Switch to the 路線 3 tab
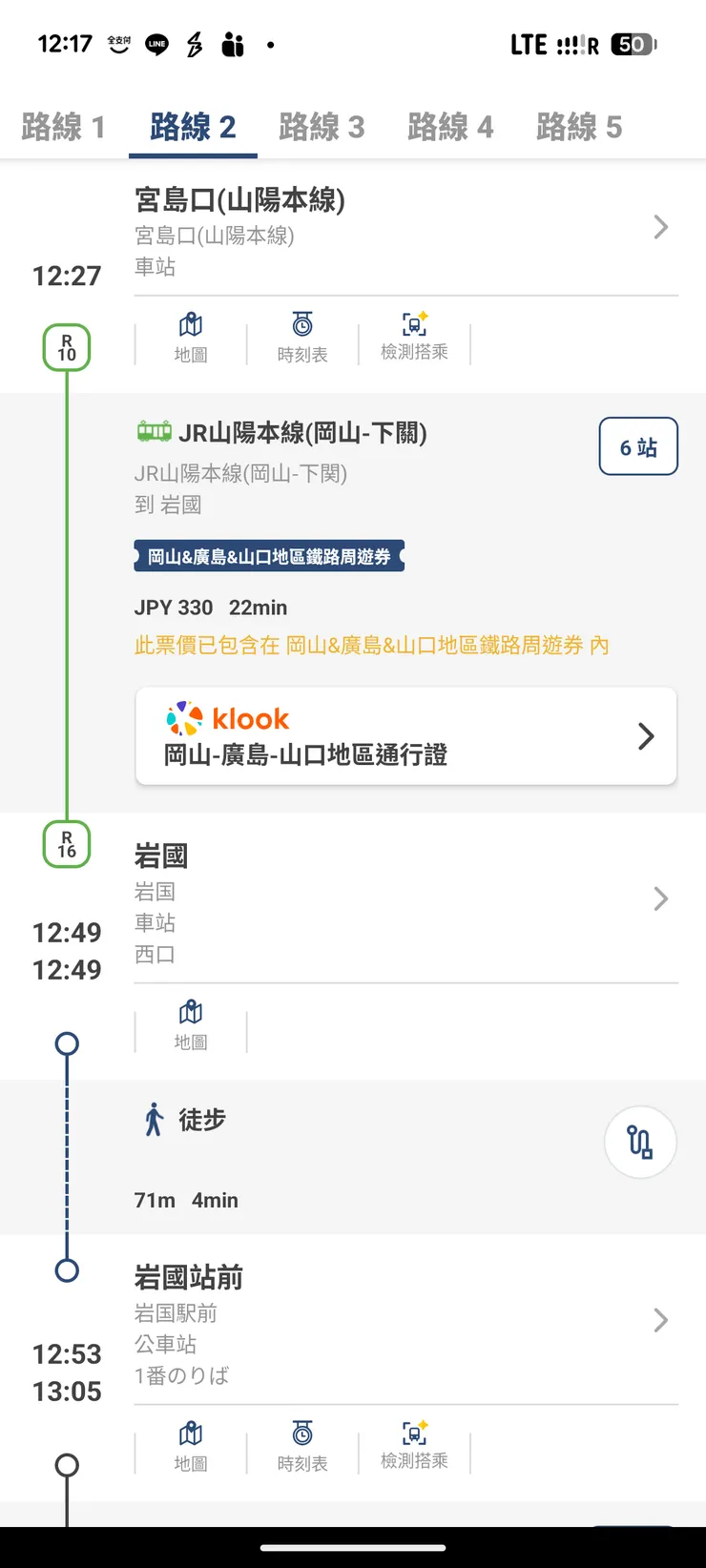706x1568 pixels. 322,126
